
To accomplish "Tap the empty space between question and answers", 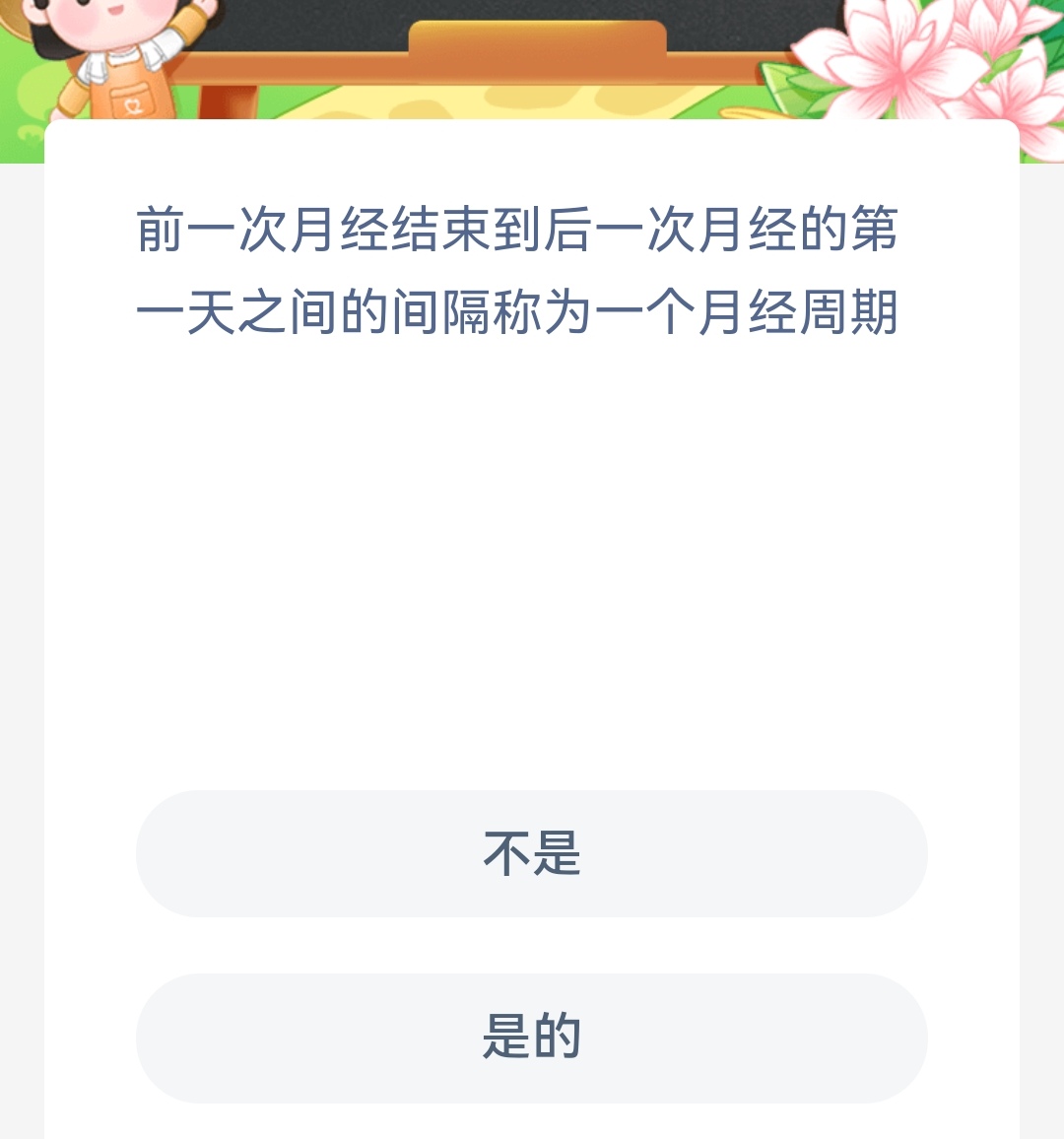I will 532,591.
